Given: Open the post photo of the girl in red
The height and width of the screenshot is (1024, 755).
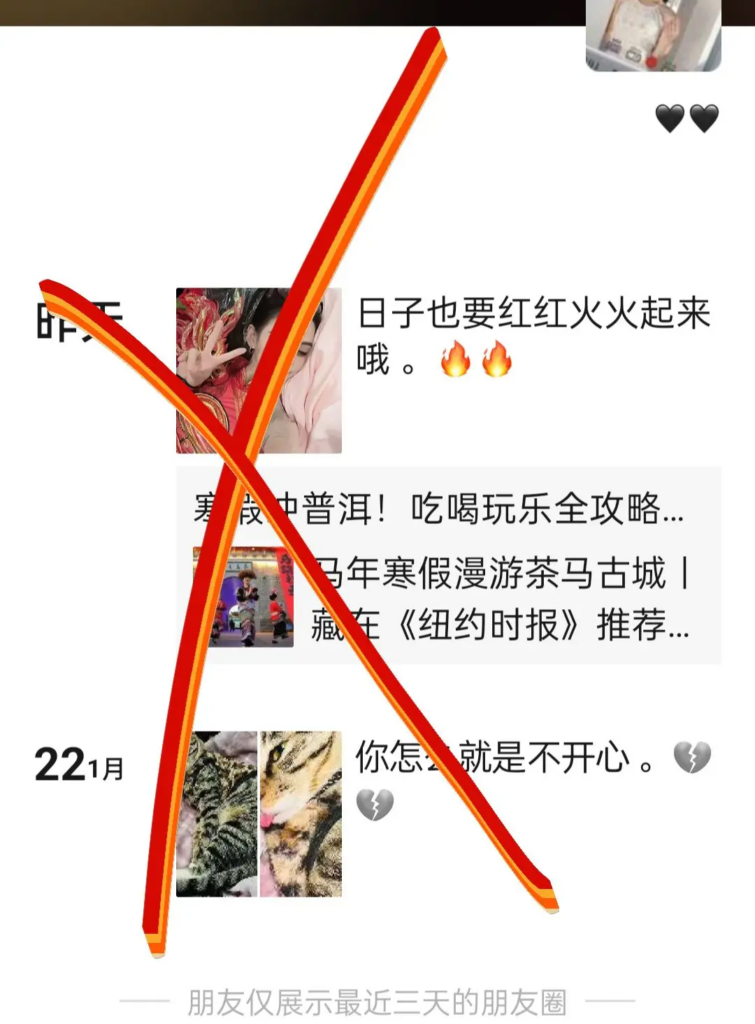Looking at the screenshot, I should [259, 371].
